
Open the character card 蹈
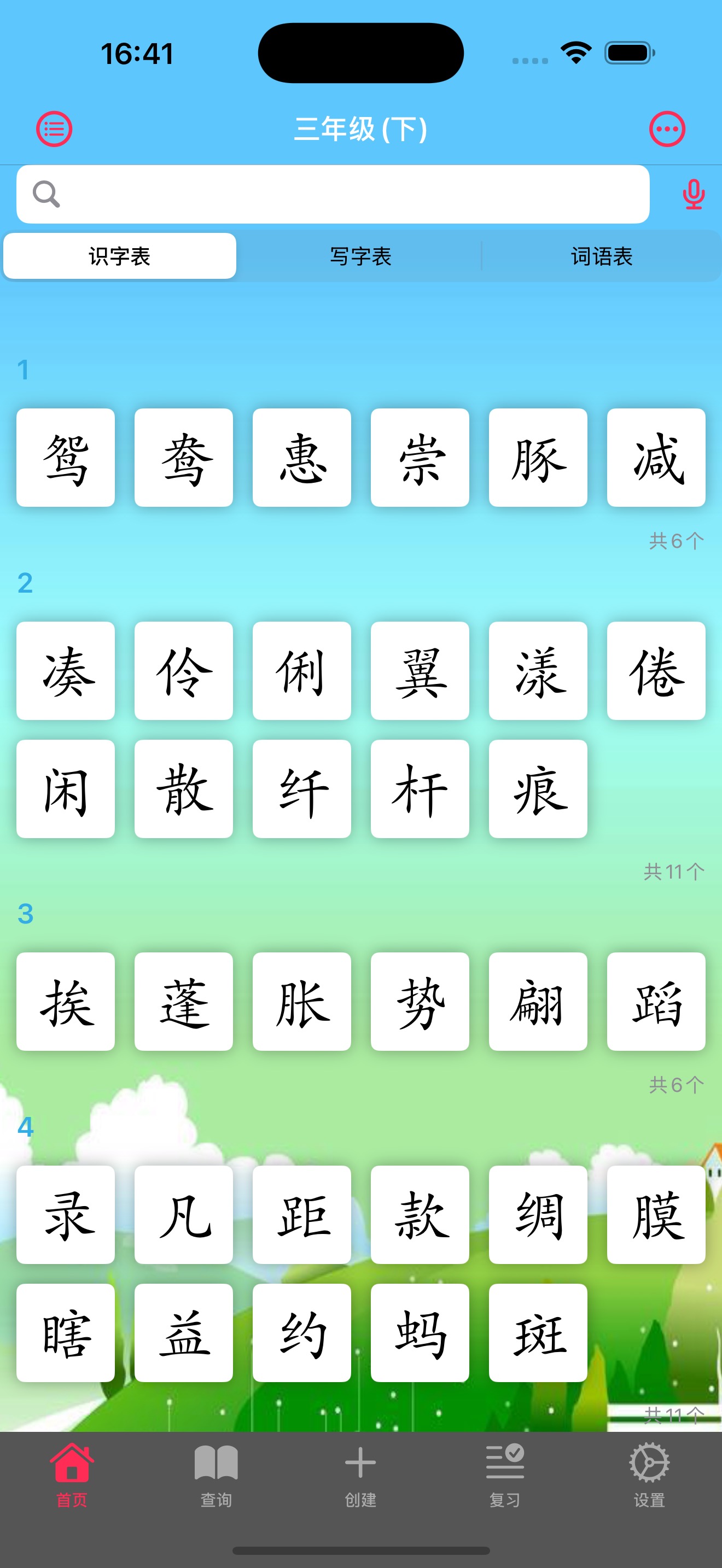click(x=656, y=1001)
